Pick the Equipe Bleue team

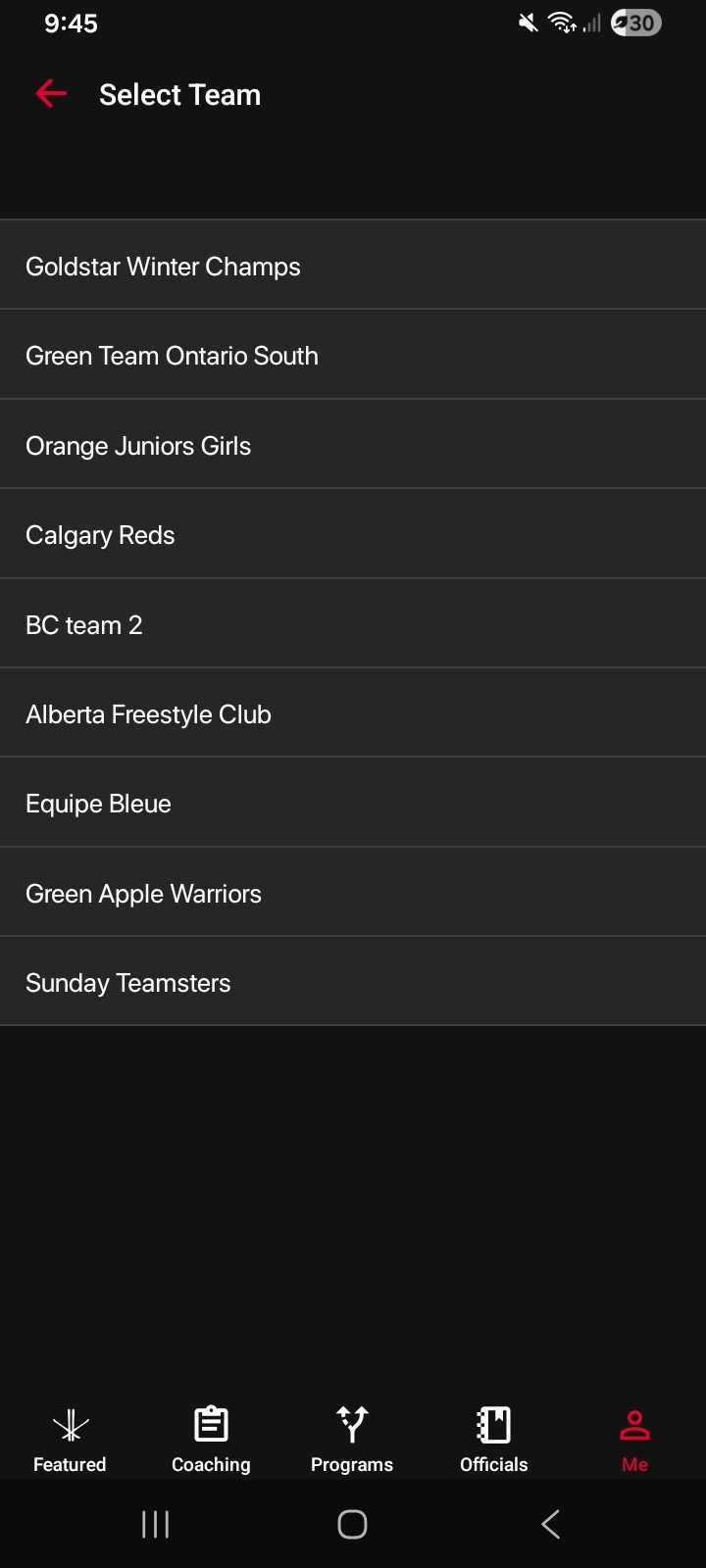coord(353,804)
